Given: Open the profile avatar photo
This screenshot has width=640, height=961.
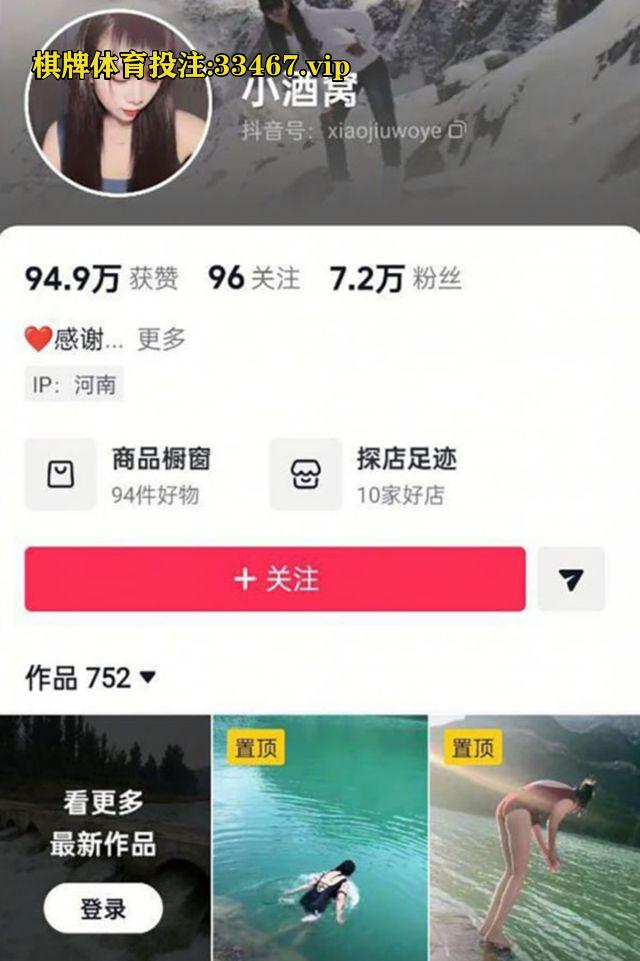Looking at the screenshot, I should point(118,103).
